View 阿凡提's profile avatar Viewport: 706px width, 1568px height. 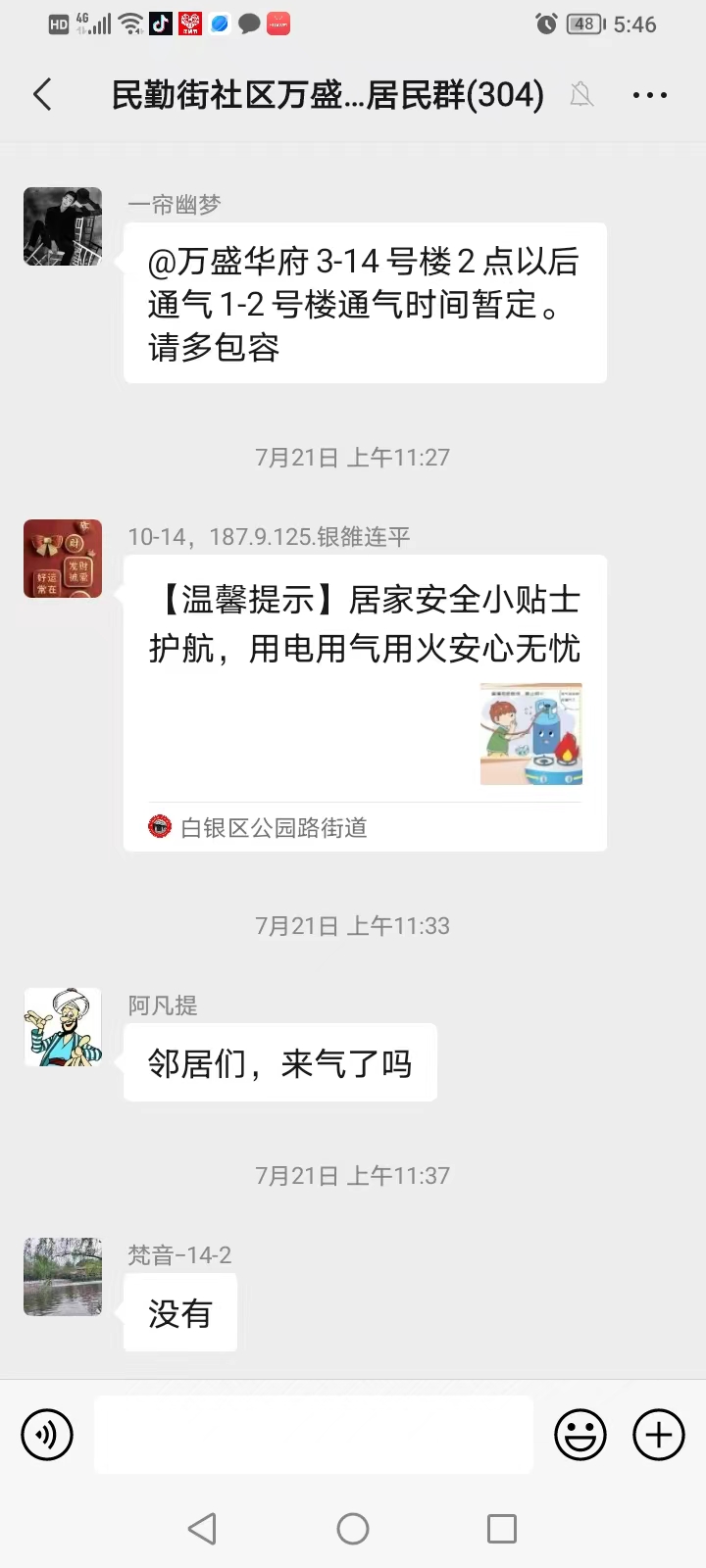click(63, 1027)
